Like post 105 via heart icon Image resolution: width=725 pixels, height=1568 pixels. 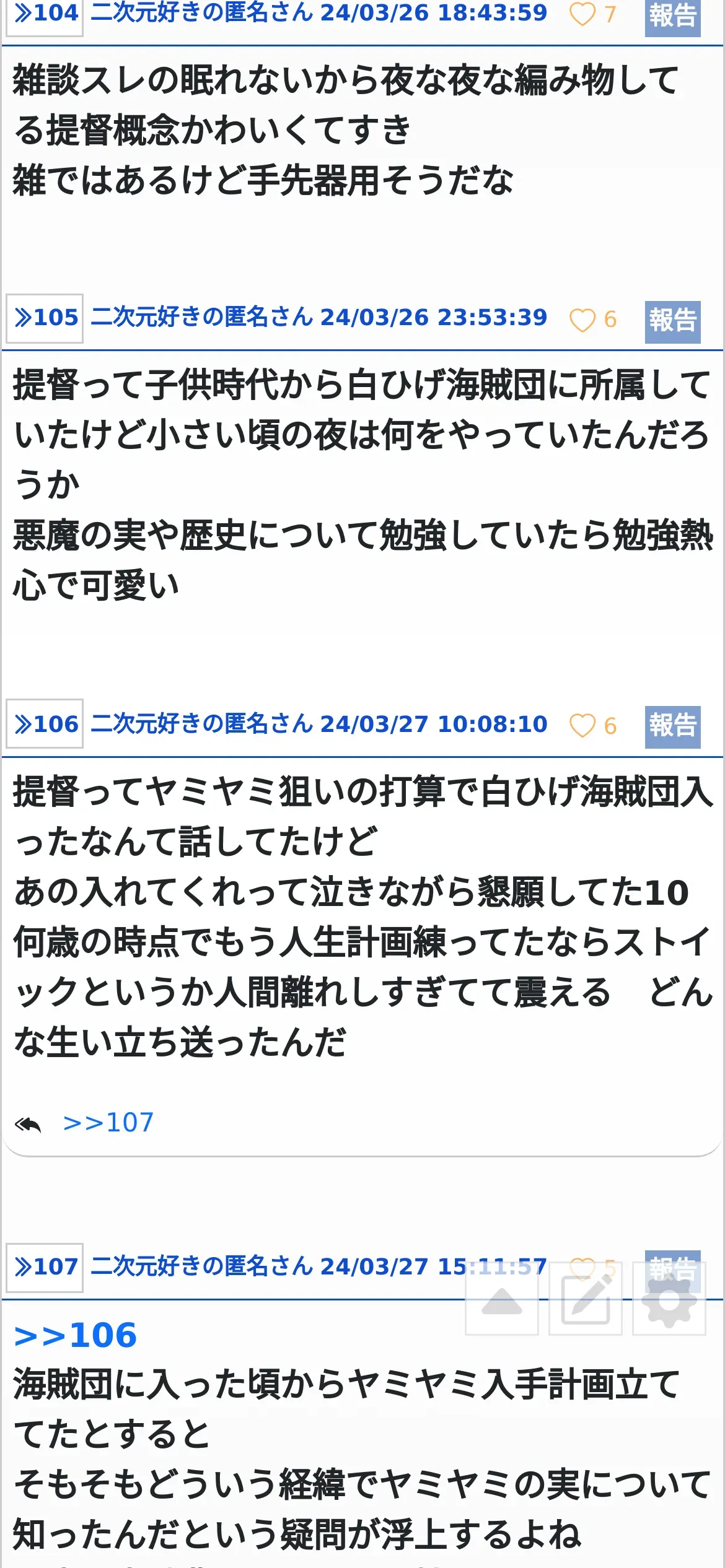(x=582, y=320)
